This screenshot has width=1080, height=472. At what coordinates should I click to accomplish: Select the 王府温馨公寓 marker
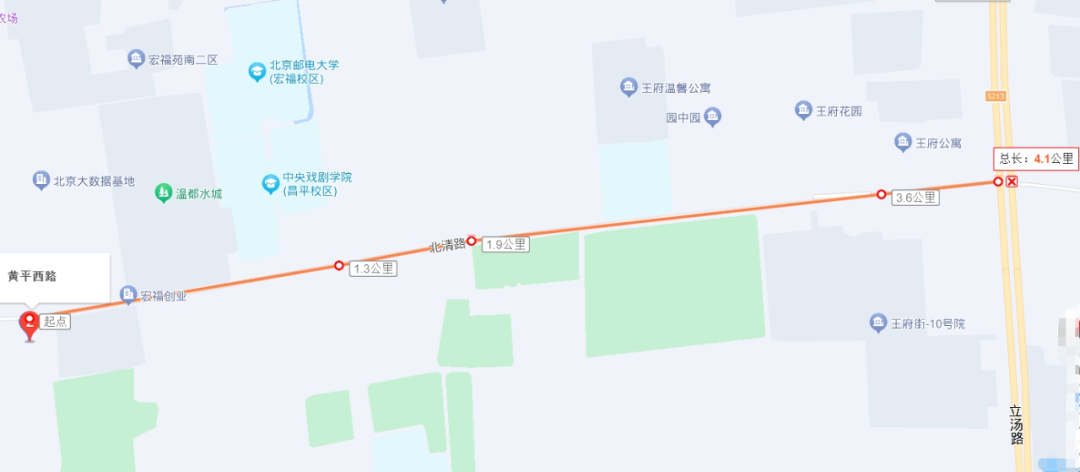629,88
